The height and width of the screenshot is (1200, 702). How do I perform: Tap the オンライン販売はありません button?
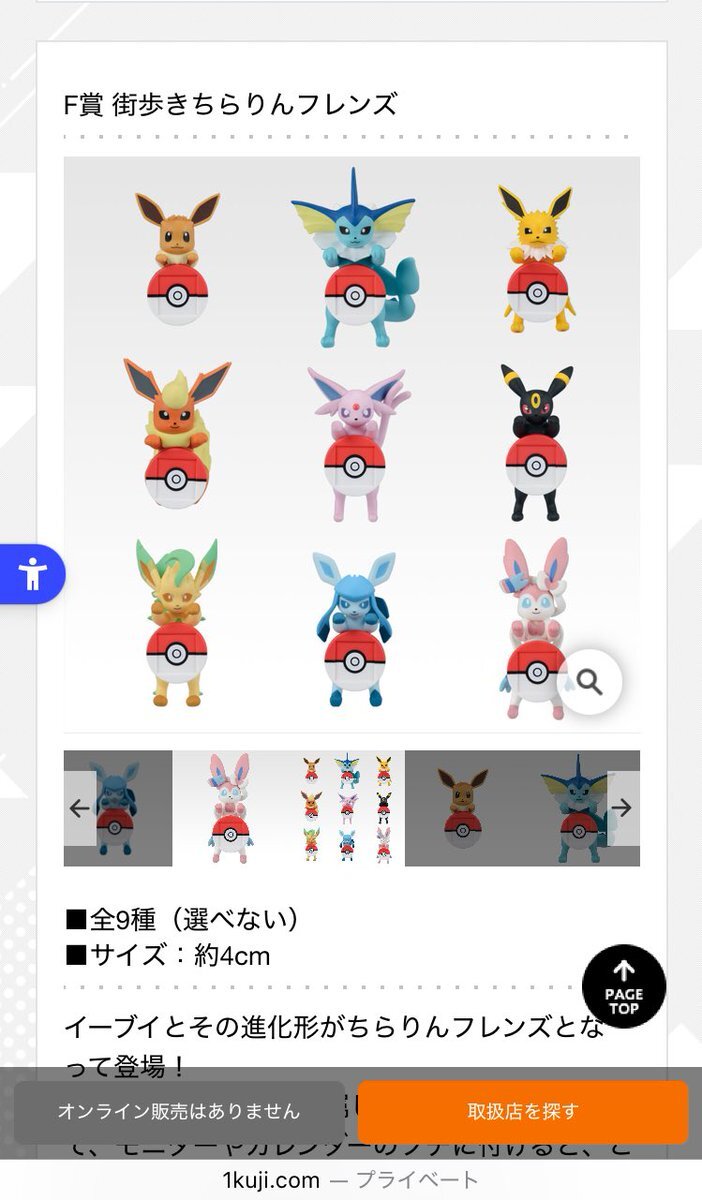(x=178, y=1111)
